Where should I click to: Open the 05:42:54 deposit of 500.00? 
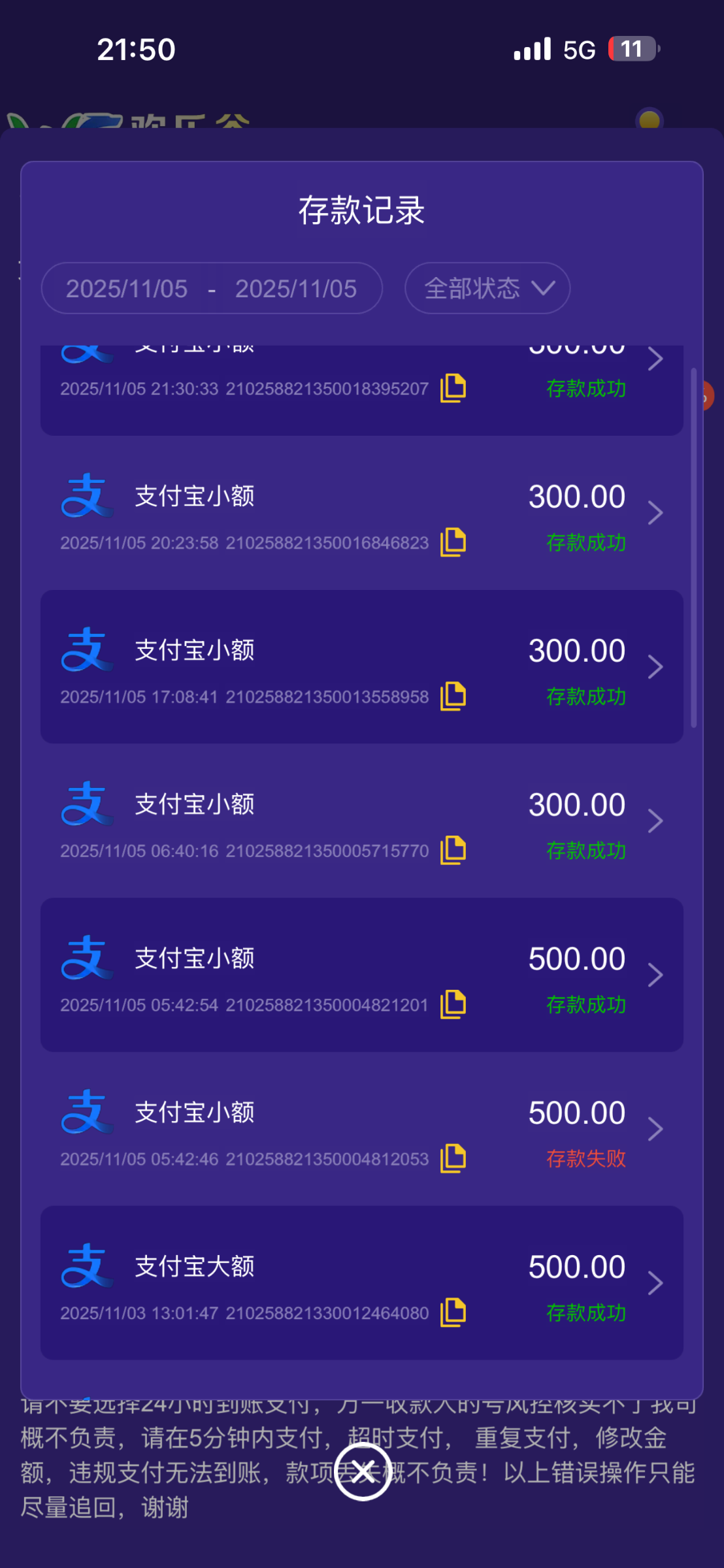coord(655,975)
